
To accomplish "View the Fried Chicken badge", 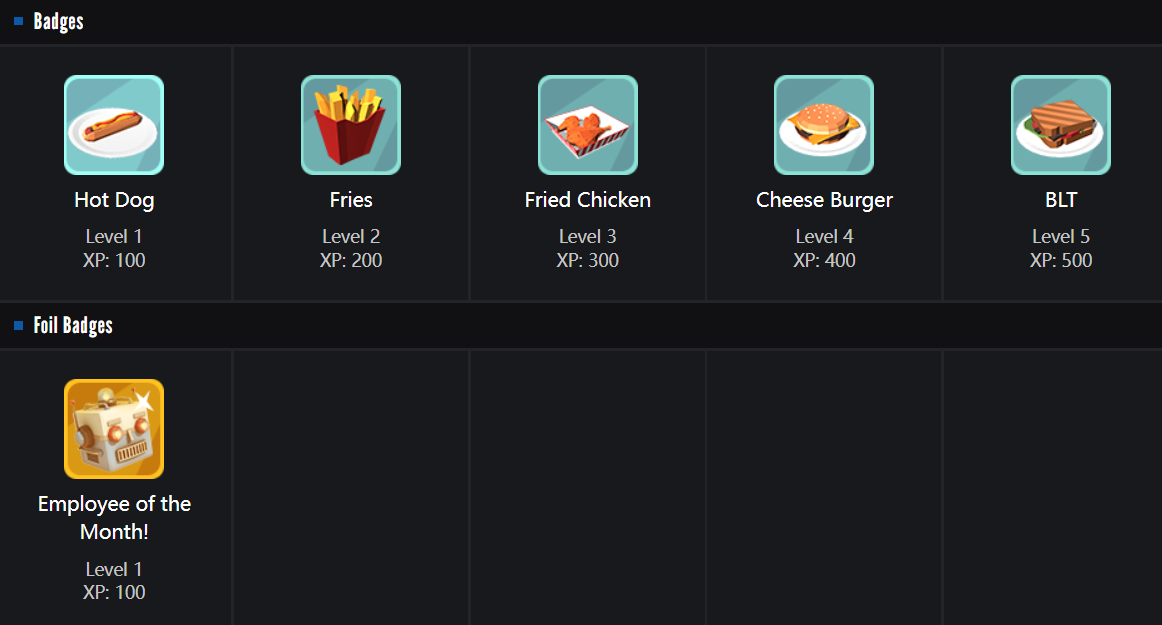I will click(x=588, y=126).
